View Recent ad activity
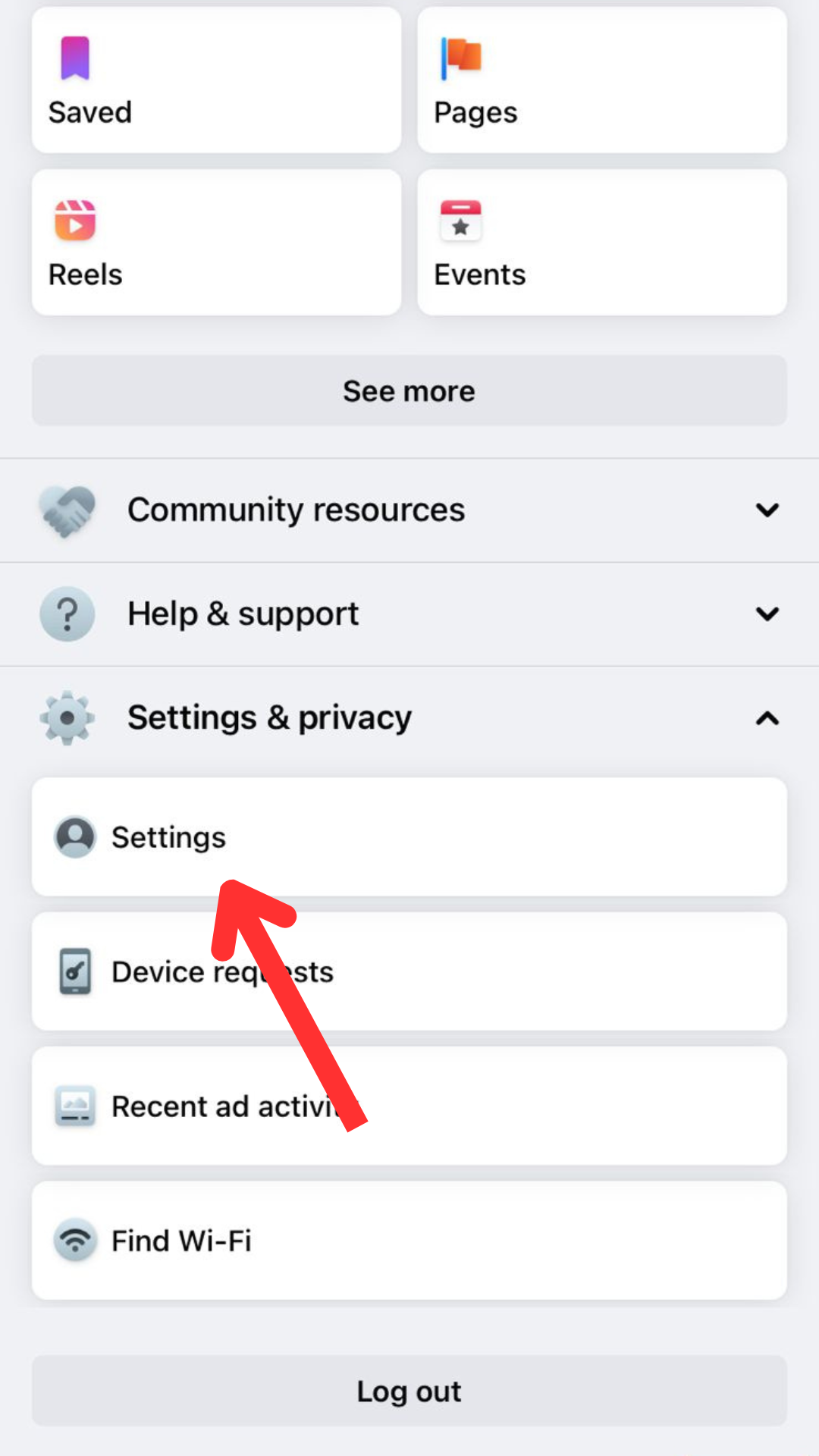This screenshot has height=1456, width=819. (x=409, y=1106)
